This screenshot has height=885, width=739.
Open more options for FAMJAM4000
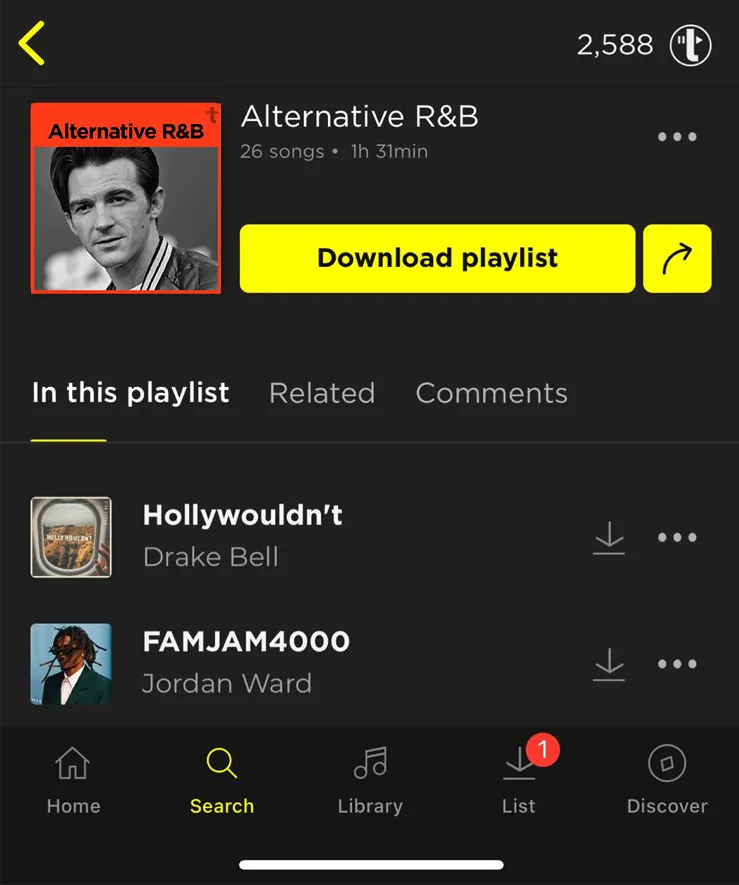coord(677,664)
